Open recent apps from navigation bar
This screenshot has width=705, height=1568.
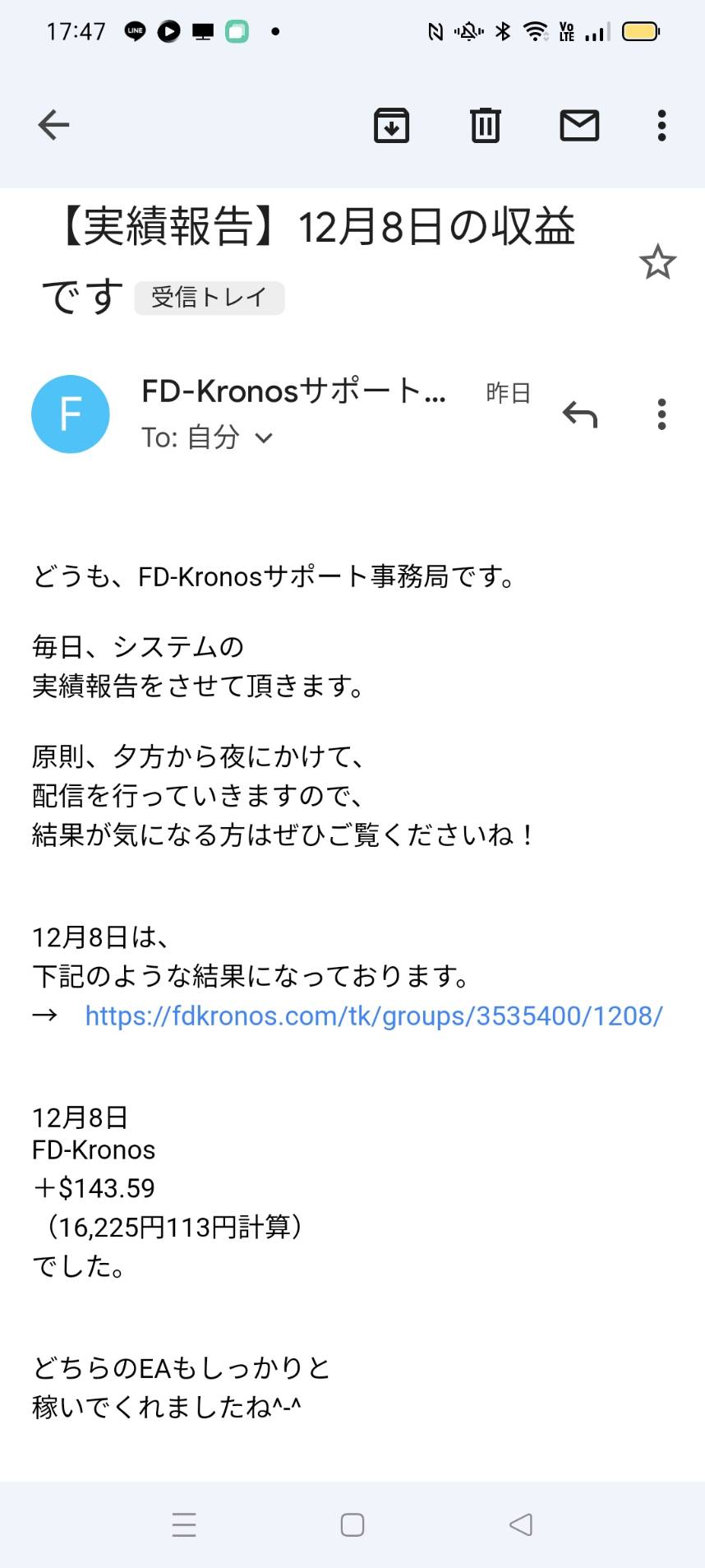pyautogui.click(x=184, y=1524)
